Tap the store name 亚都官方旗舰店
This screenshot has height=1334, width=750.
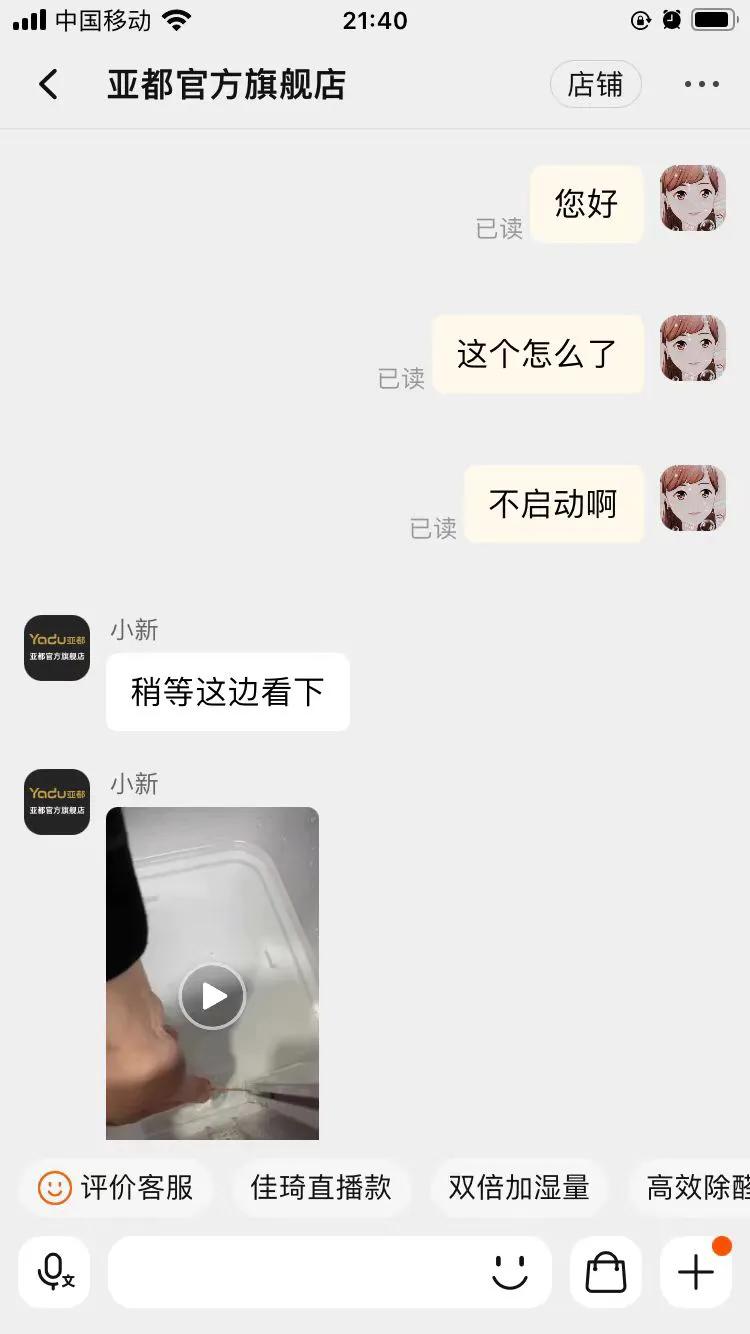(225, 84)
